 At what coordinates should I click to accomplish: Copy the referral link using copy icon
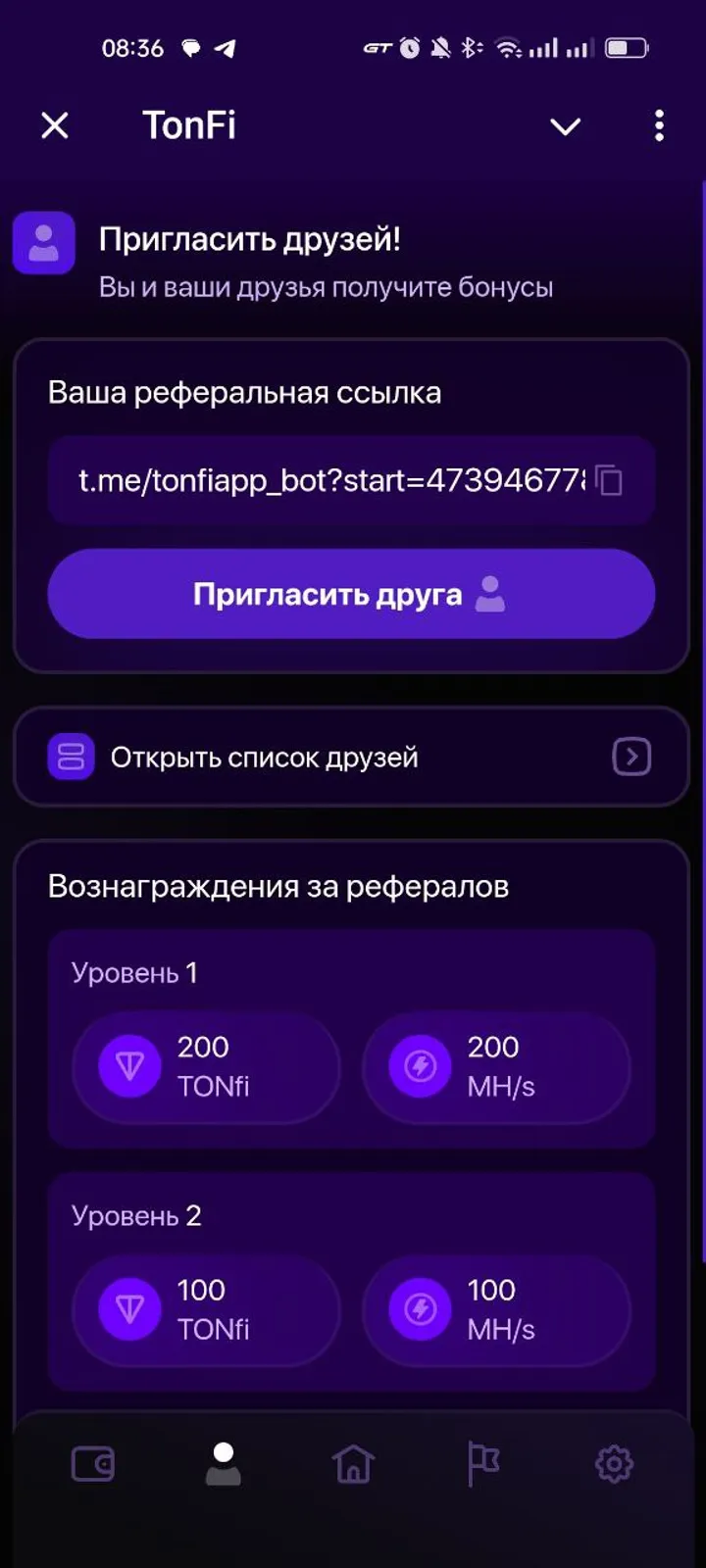(x=609, y=481)
